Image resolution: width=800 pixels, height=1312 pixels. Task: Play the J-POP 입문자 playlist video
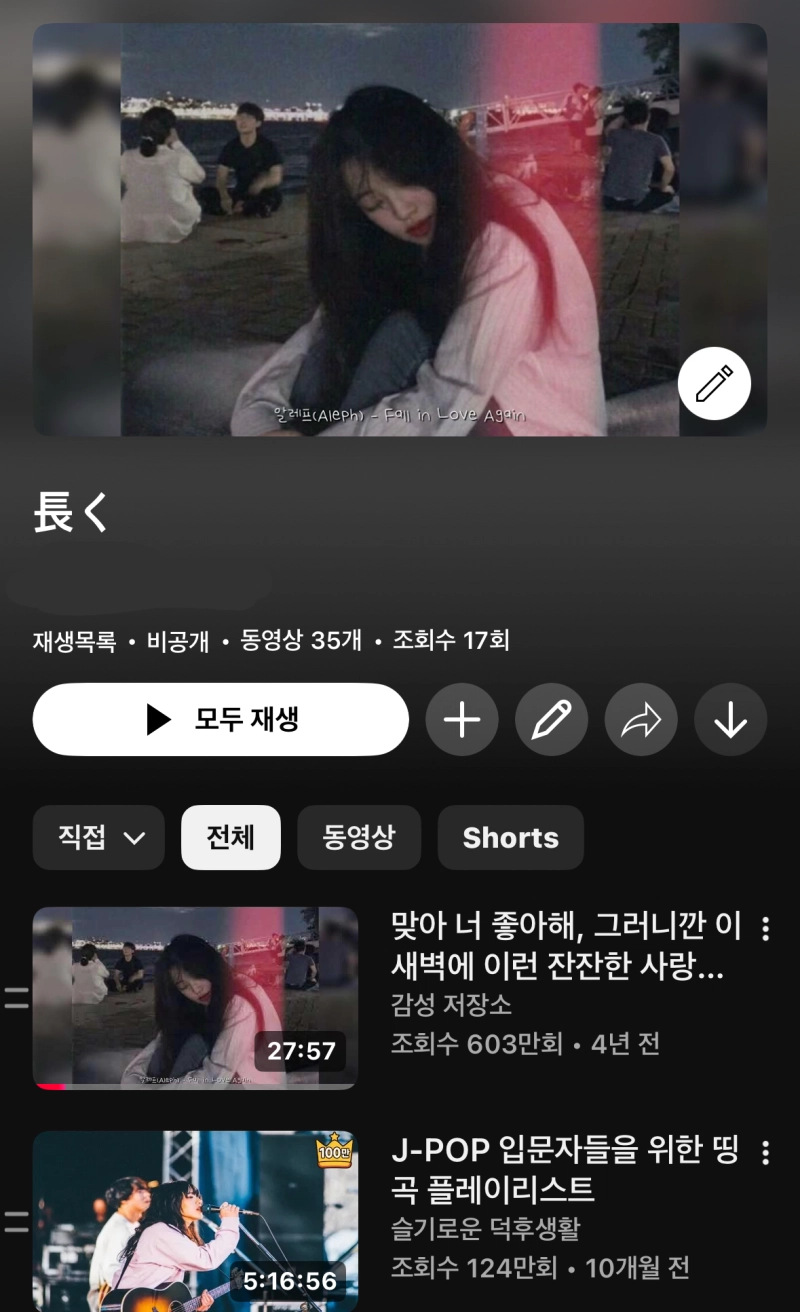195,1221
